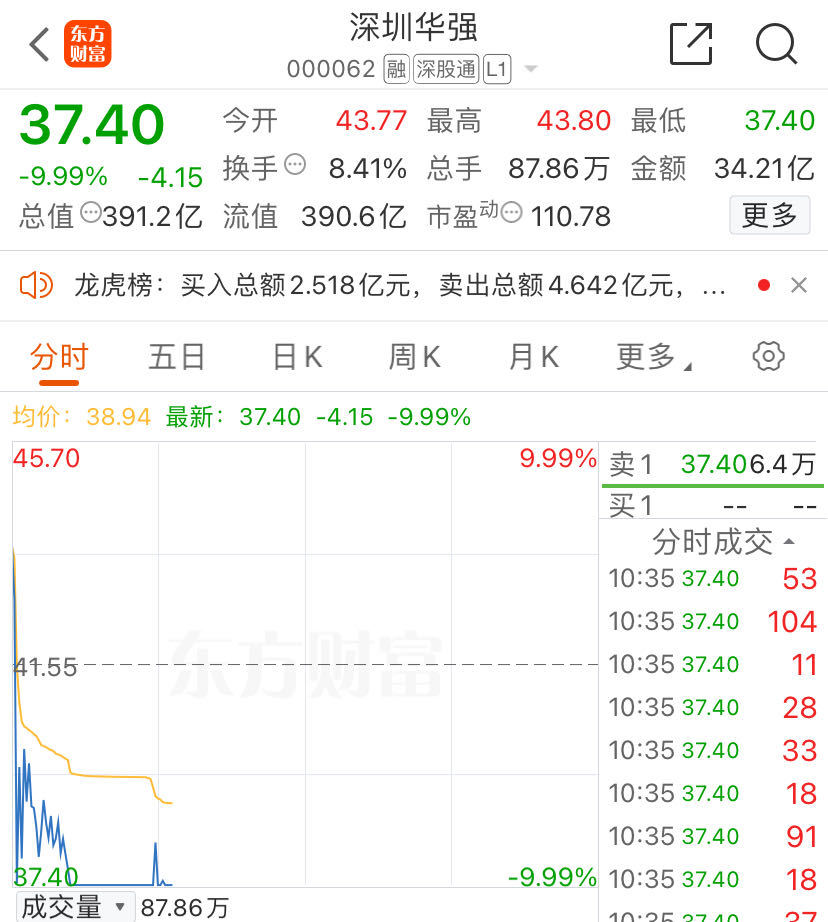Expand the 更多 chart period menu
Screen dimensions: 828x922
point(654,357)
